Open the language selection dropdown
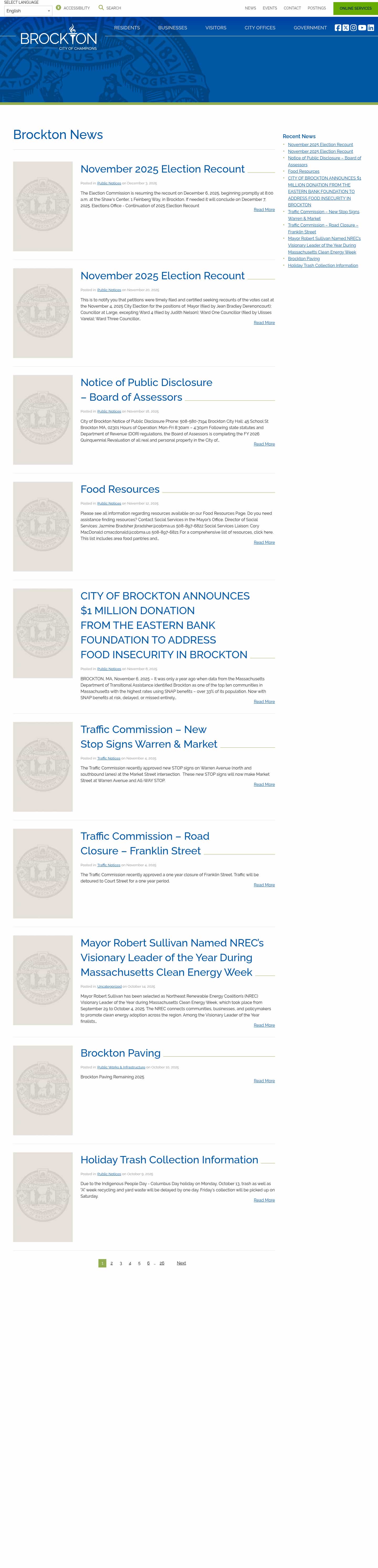The width and height of the screenshot is (378, 1568). tap(28, 11)
